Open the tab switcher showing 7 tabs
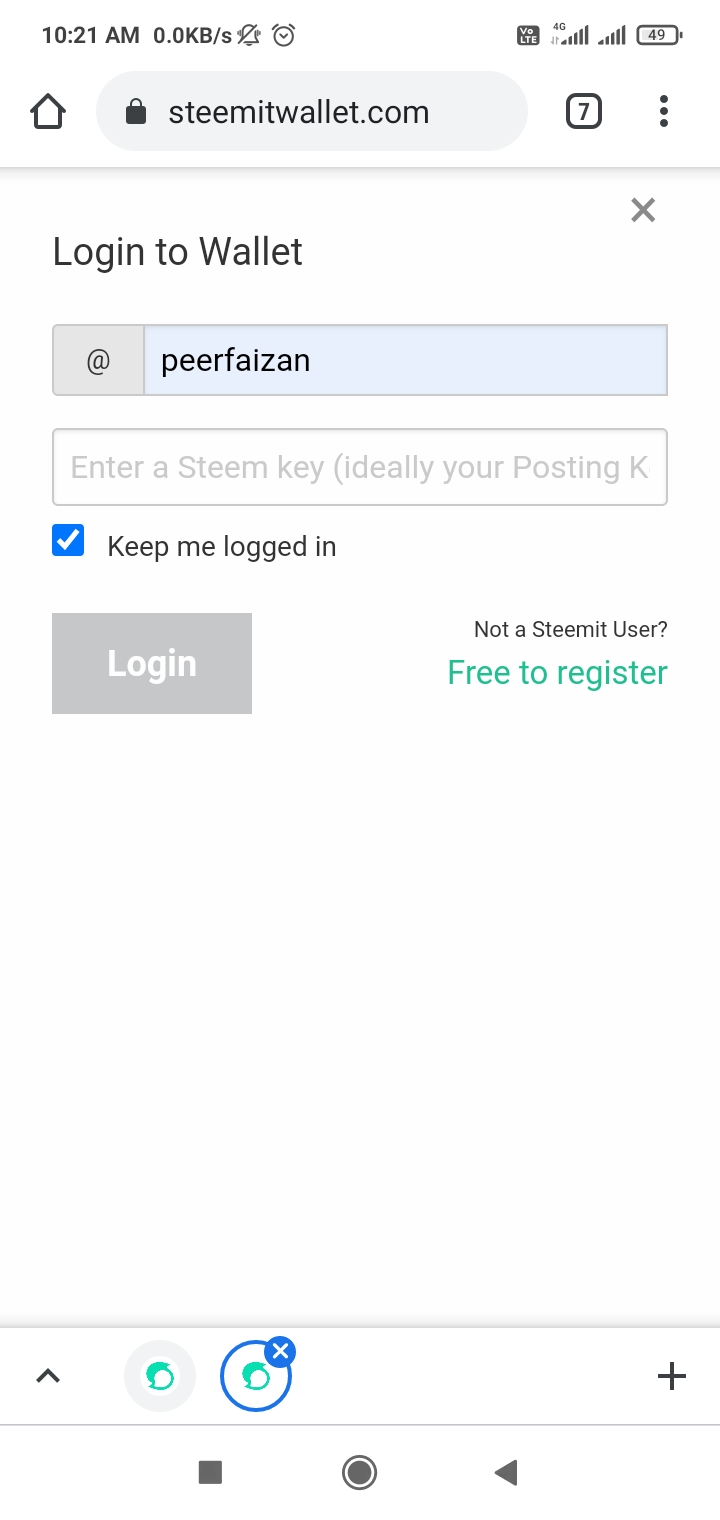Image resolution: width=720 pixels, height=1520 pixels. [583, 112]
